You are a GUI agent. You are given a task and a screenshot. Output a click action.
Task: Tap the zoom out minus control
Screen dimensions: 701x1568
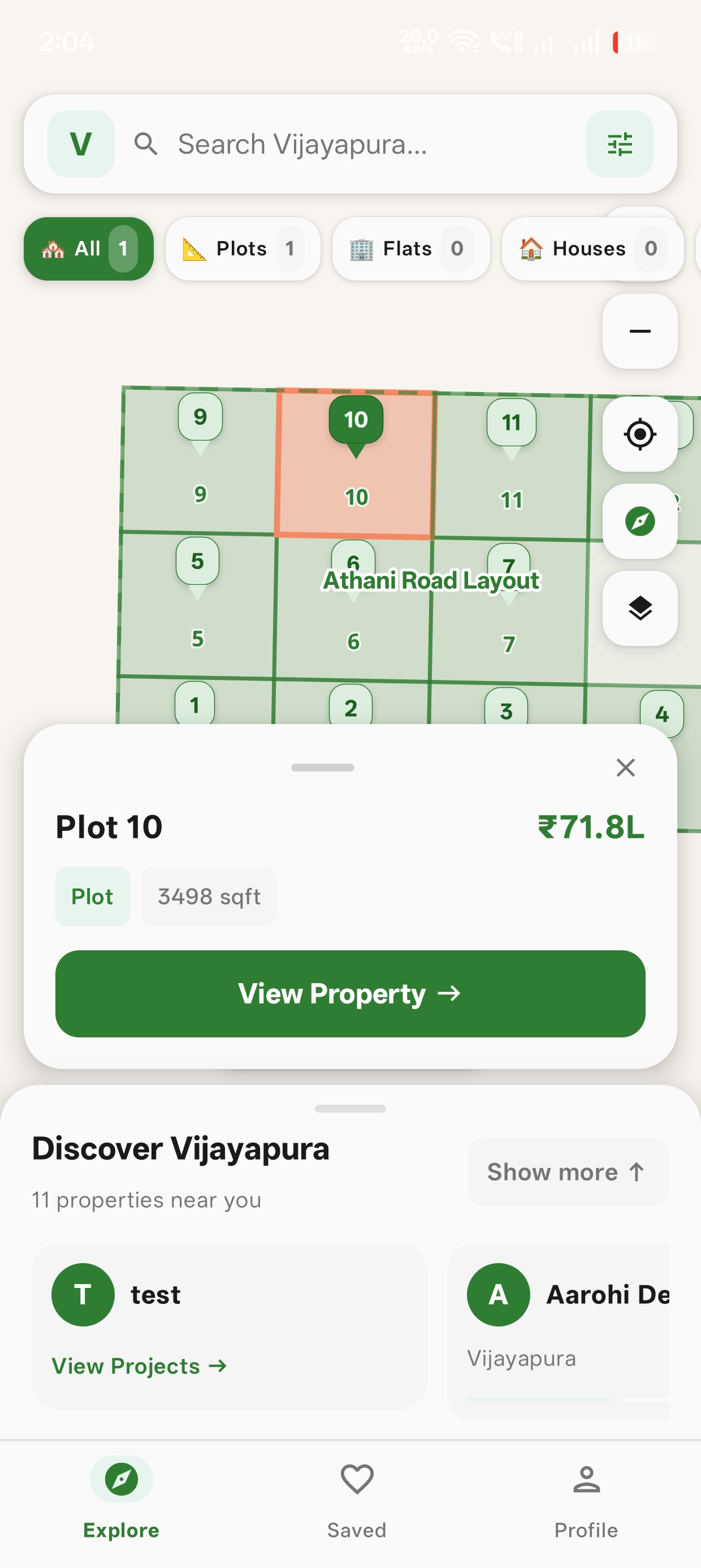(639, 331)
